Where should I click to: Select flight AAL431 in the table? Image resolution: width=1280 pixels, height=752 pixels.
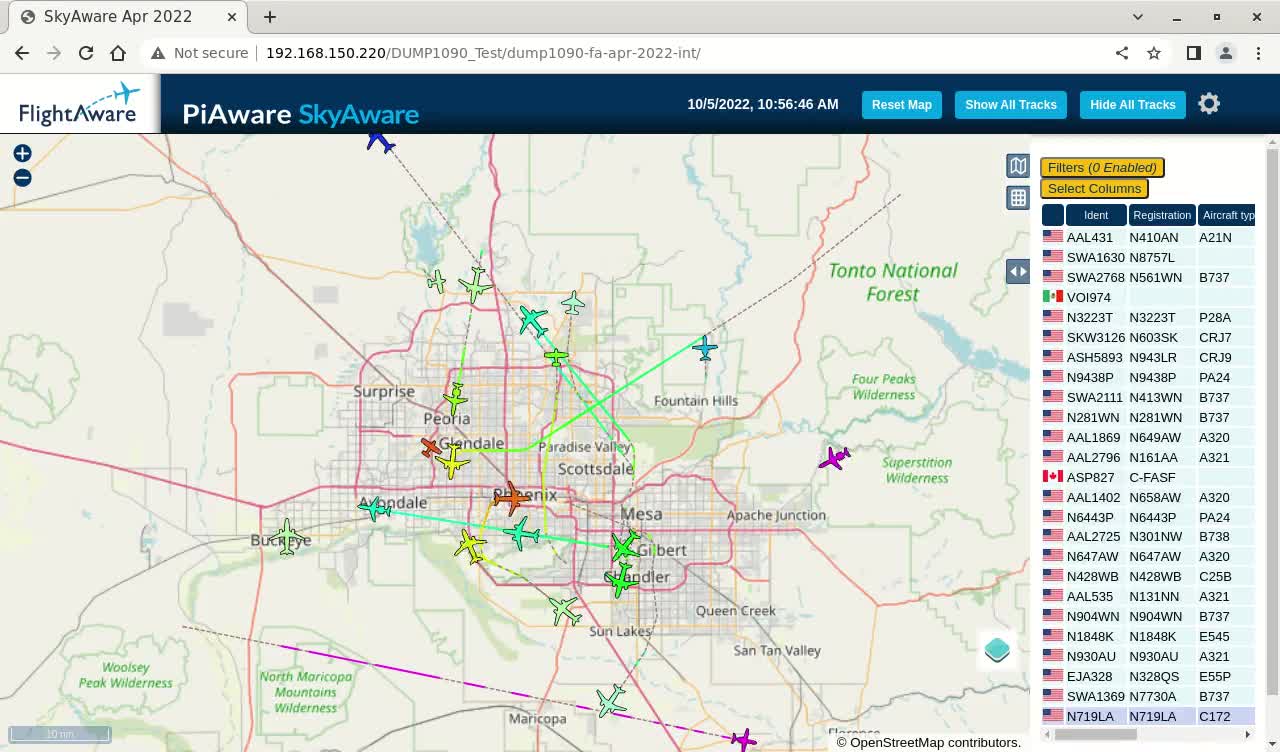[1089, 238]
